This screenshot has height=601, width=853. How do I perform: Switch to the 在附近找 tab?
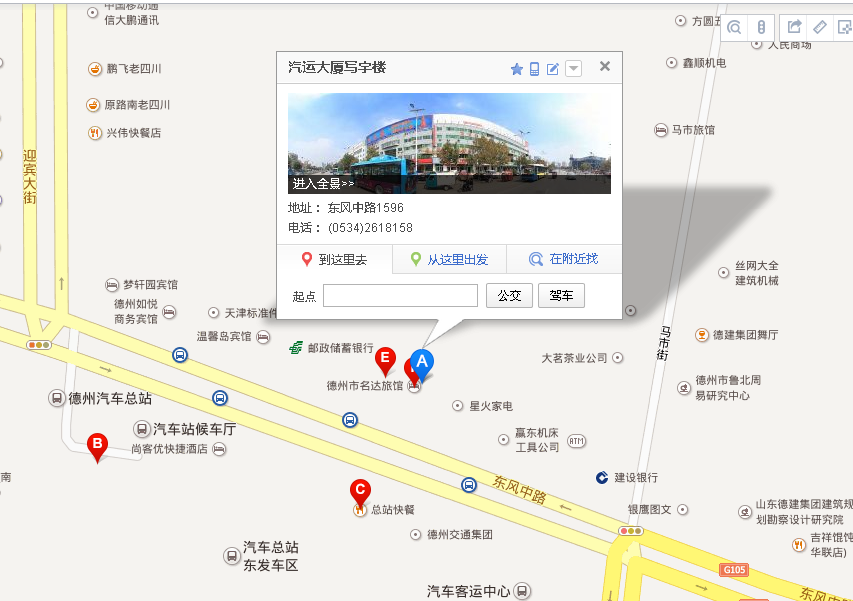click(x=564, y=260)
